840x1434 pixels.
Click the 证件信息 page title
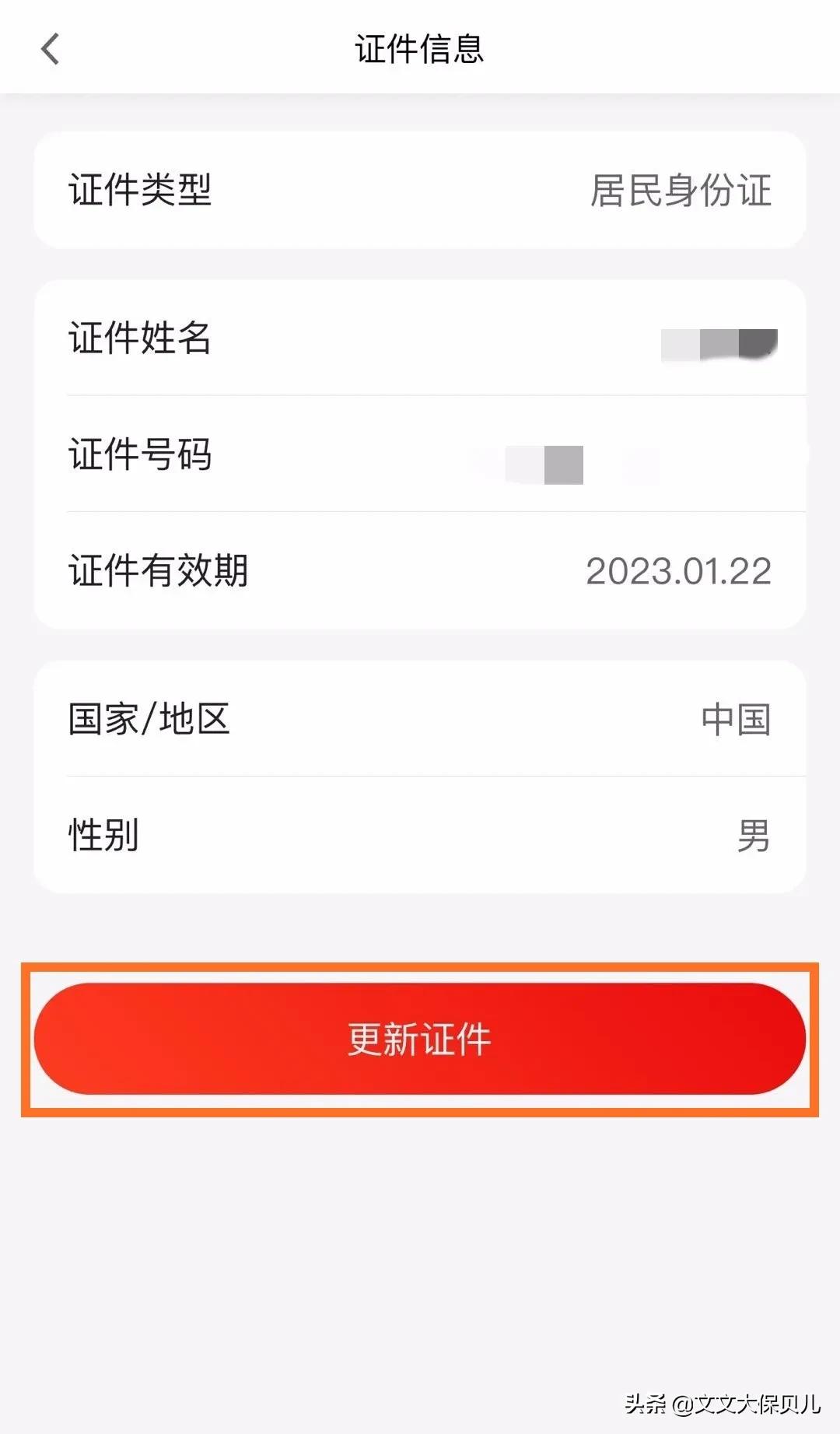click(x=420, y=48)
